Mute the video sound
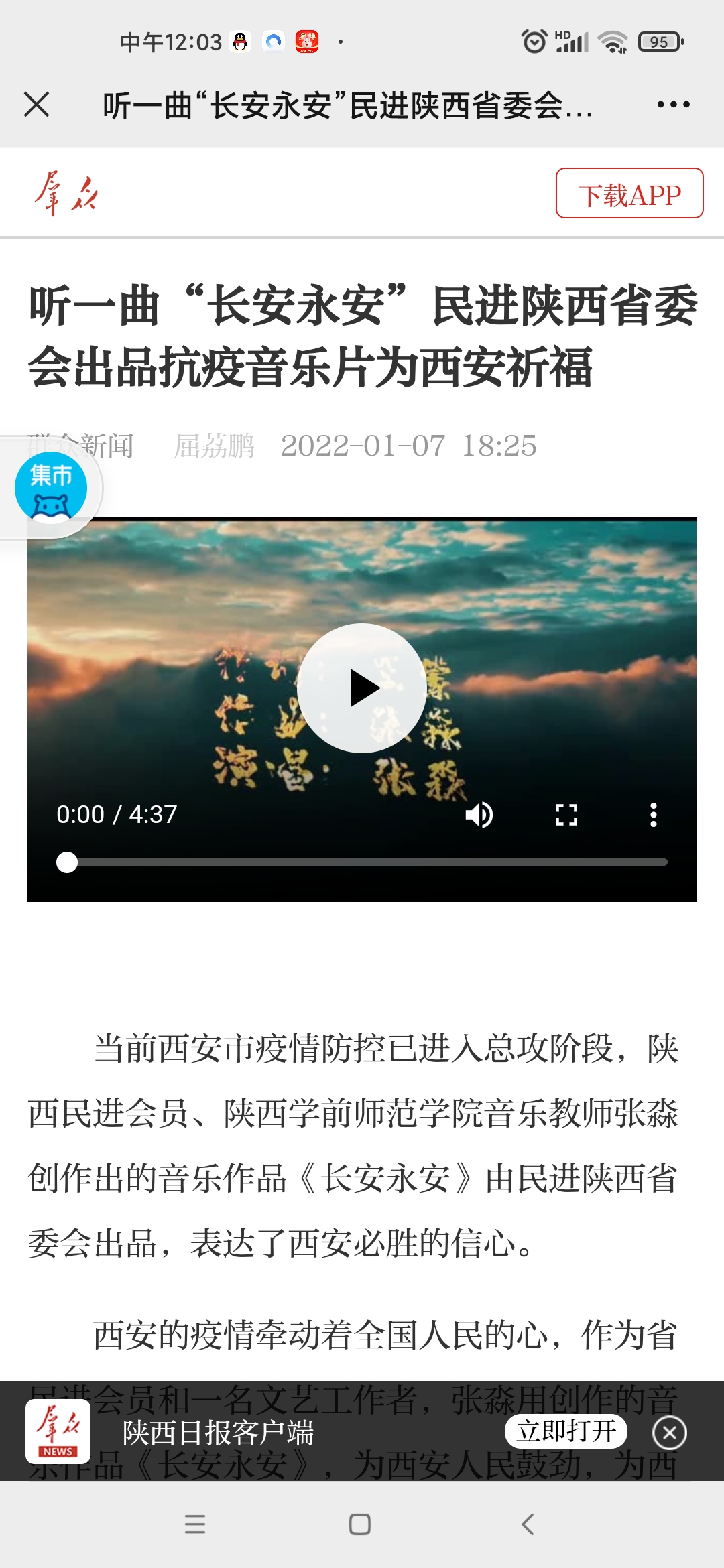This screenshot has height=1568, width=724. [479, 815]
